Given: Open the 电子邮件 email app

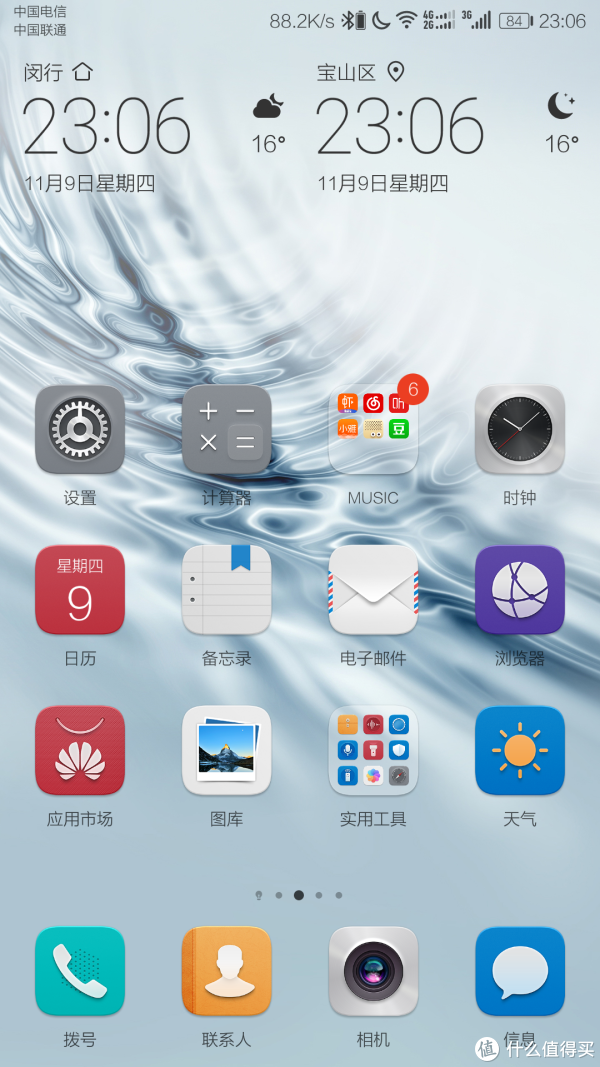Looking at the screenshot, I should click(373, 590).
